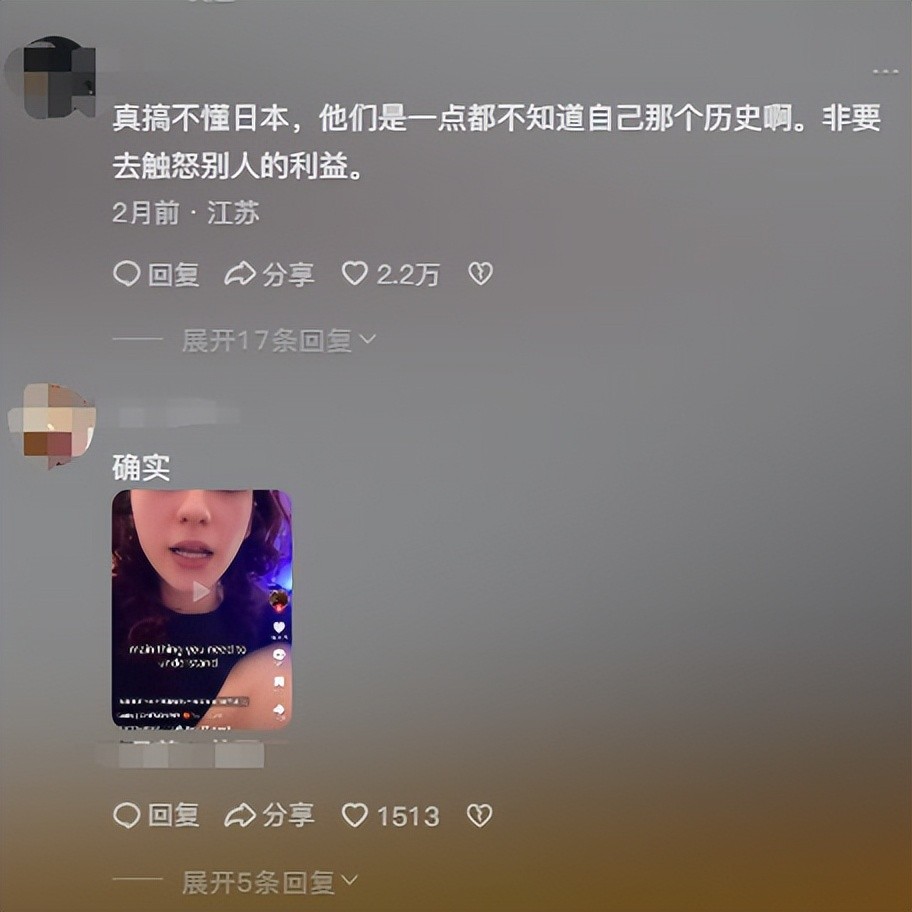Dislike the comment with 2.2万 likes
The height and width of the screenshot is (912, 912).
tap(481, 274)
